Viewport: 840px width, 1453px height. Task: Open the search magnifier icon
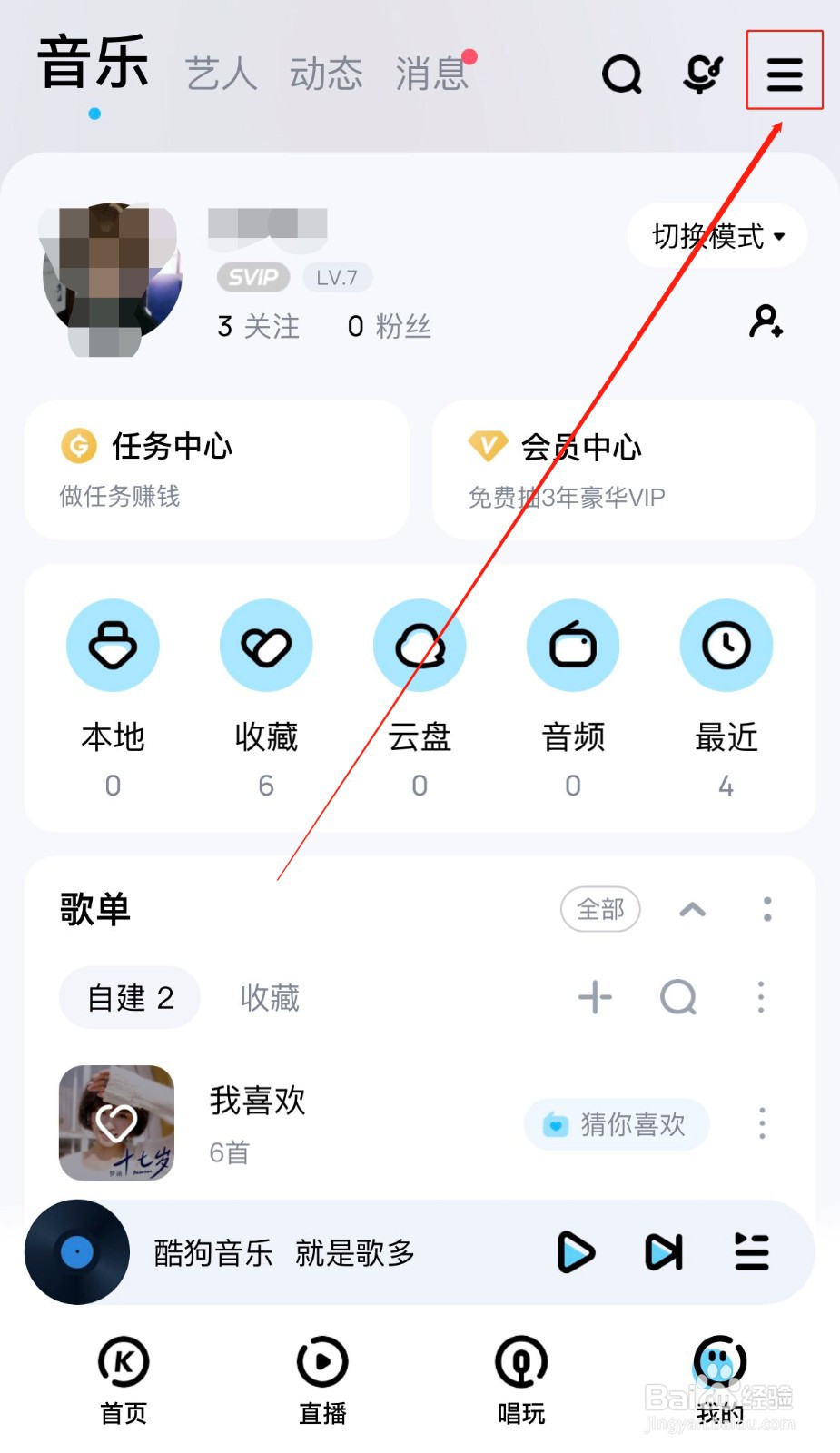(x=621, y=74)
